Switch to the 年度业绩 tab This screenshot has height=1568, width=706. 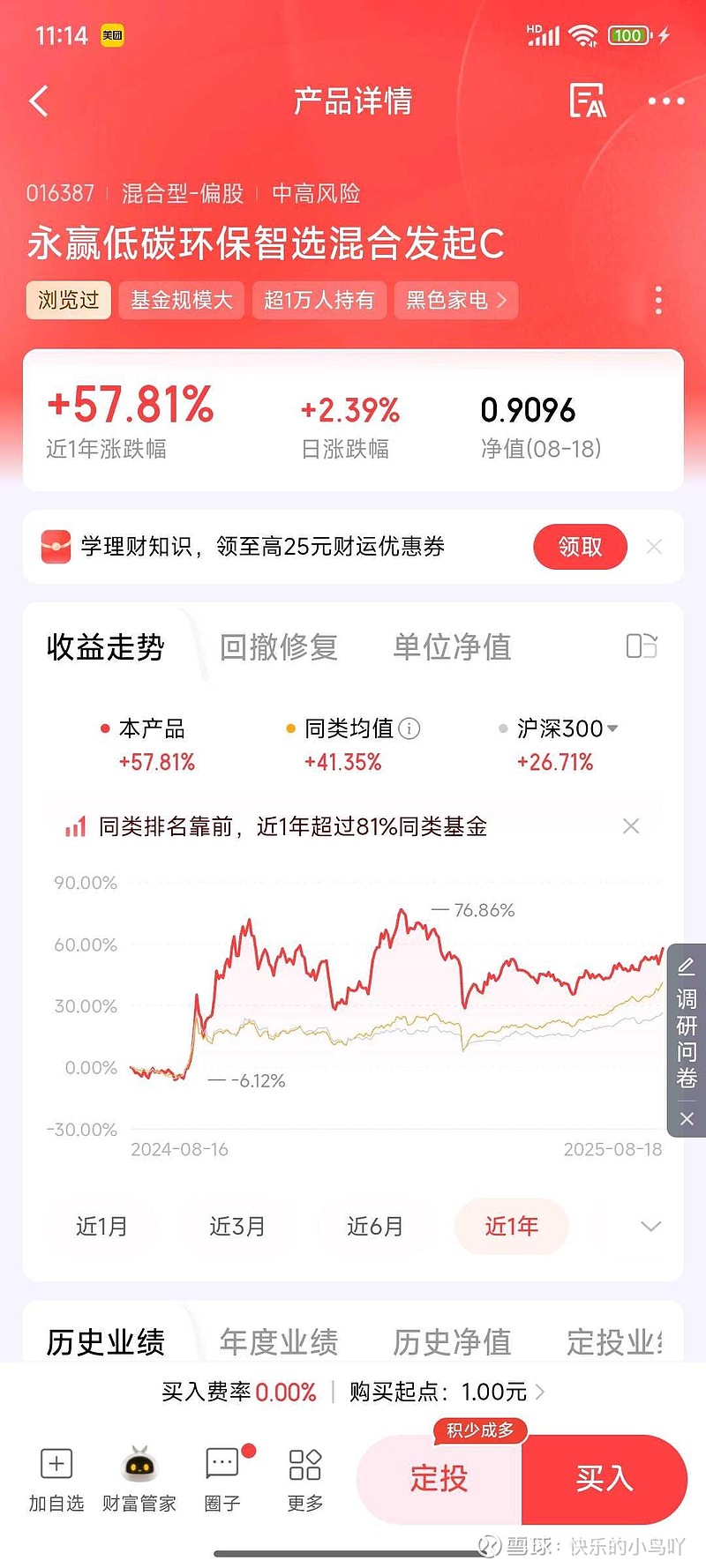point(278,1342)
